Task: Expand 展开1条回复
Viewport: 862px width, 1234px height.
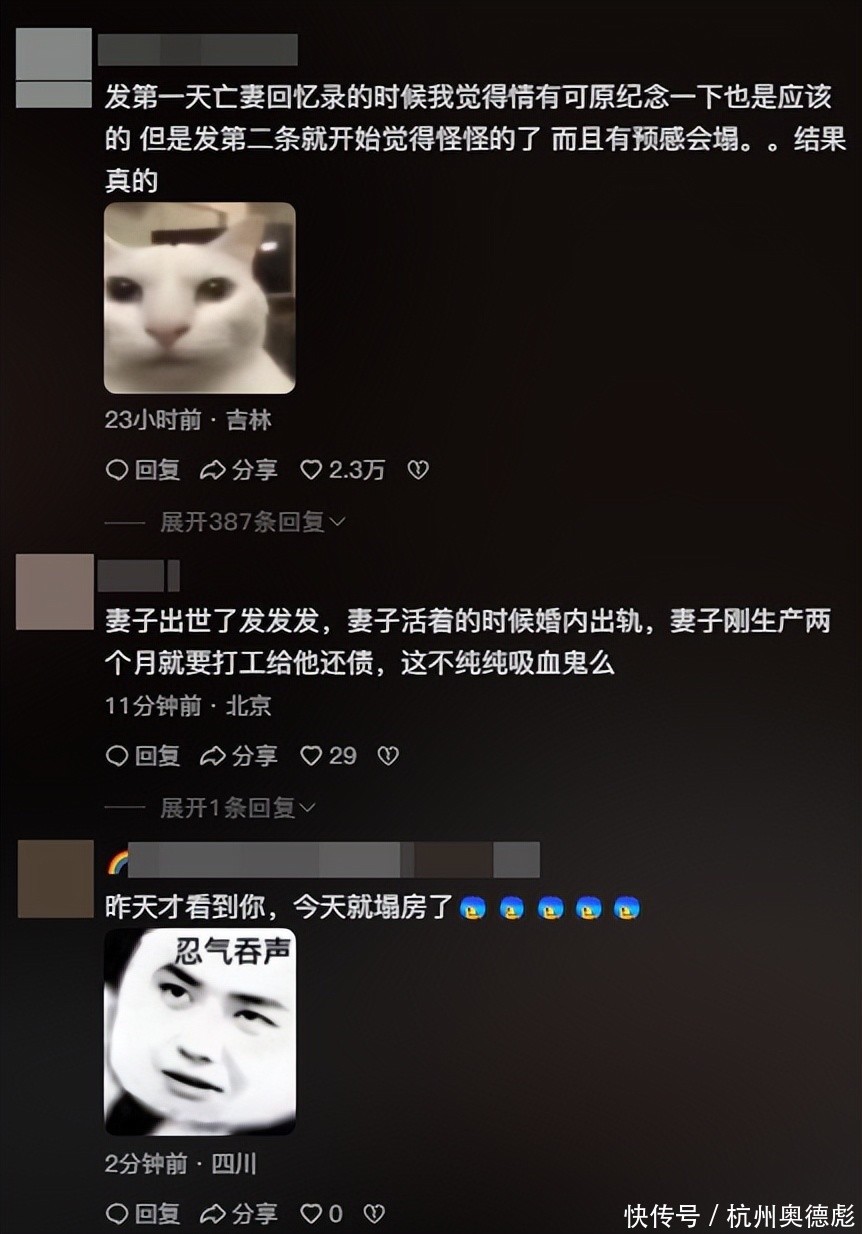Action: click(238, 807)
